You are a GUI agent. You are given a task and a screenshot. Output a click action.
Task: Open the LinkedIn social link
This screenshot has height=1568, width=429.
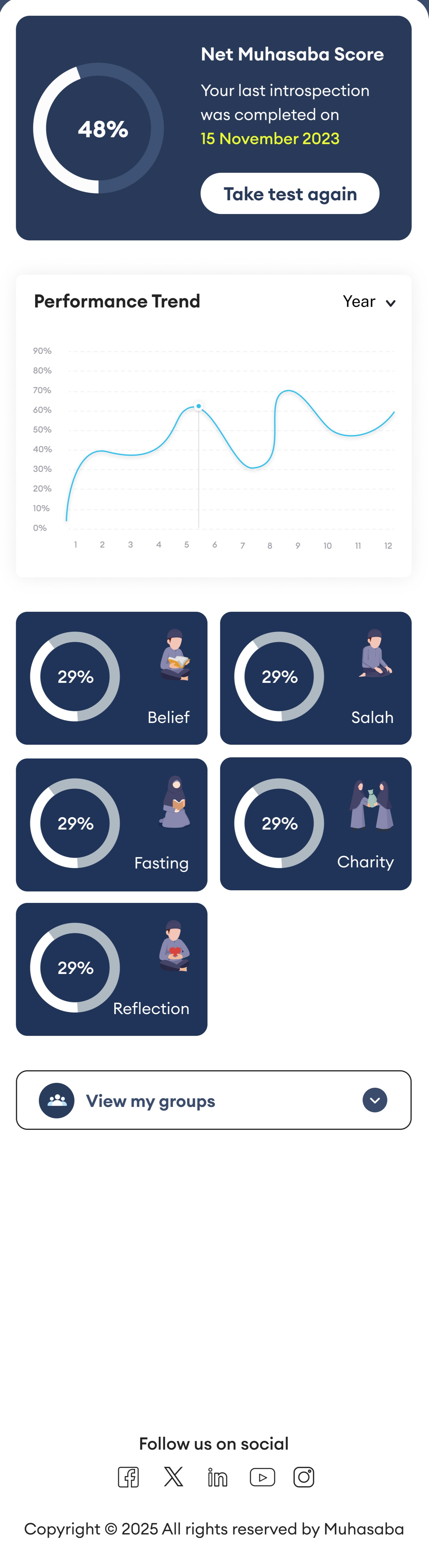(218, 1477)
